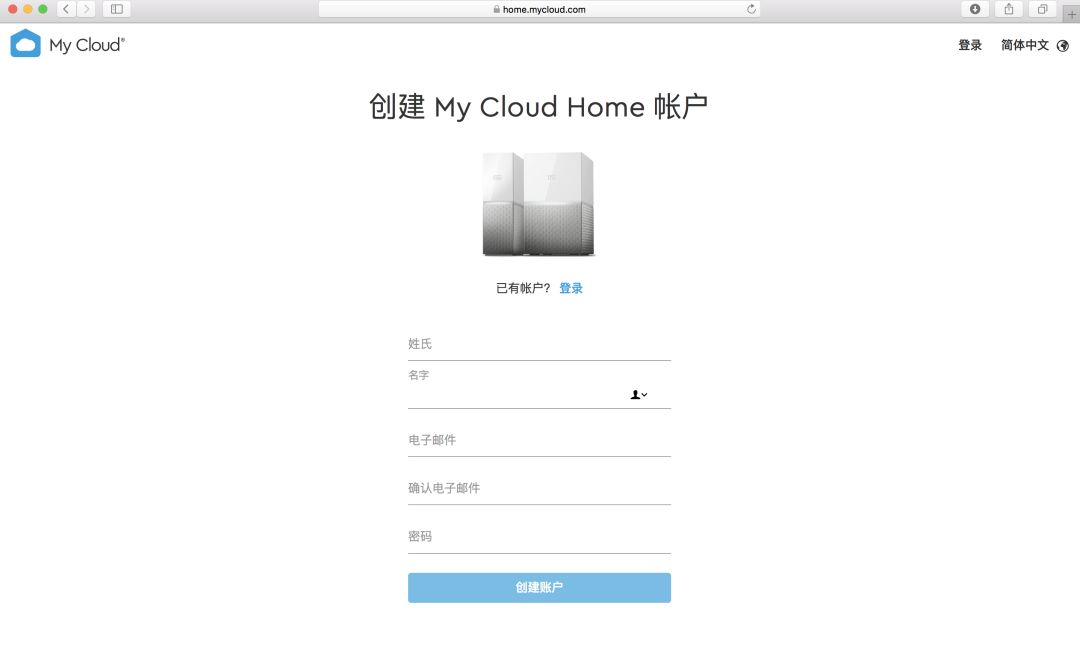Tap the 登录 link in the top bar
The image size is (1080, 666).
pyautogui.click(x=969, y=45)
